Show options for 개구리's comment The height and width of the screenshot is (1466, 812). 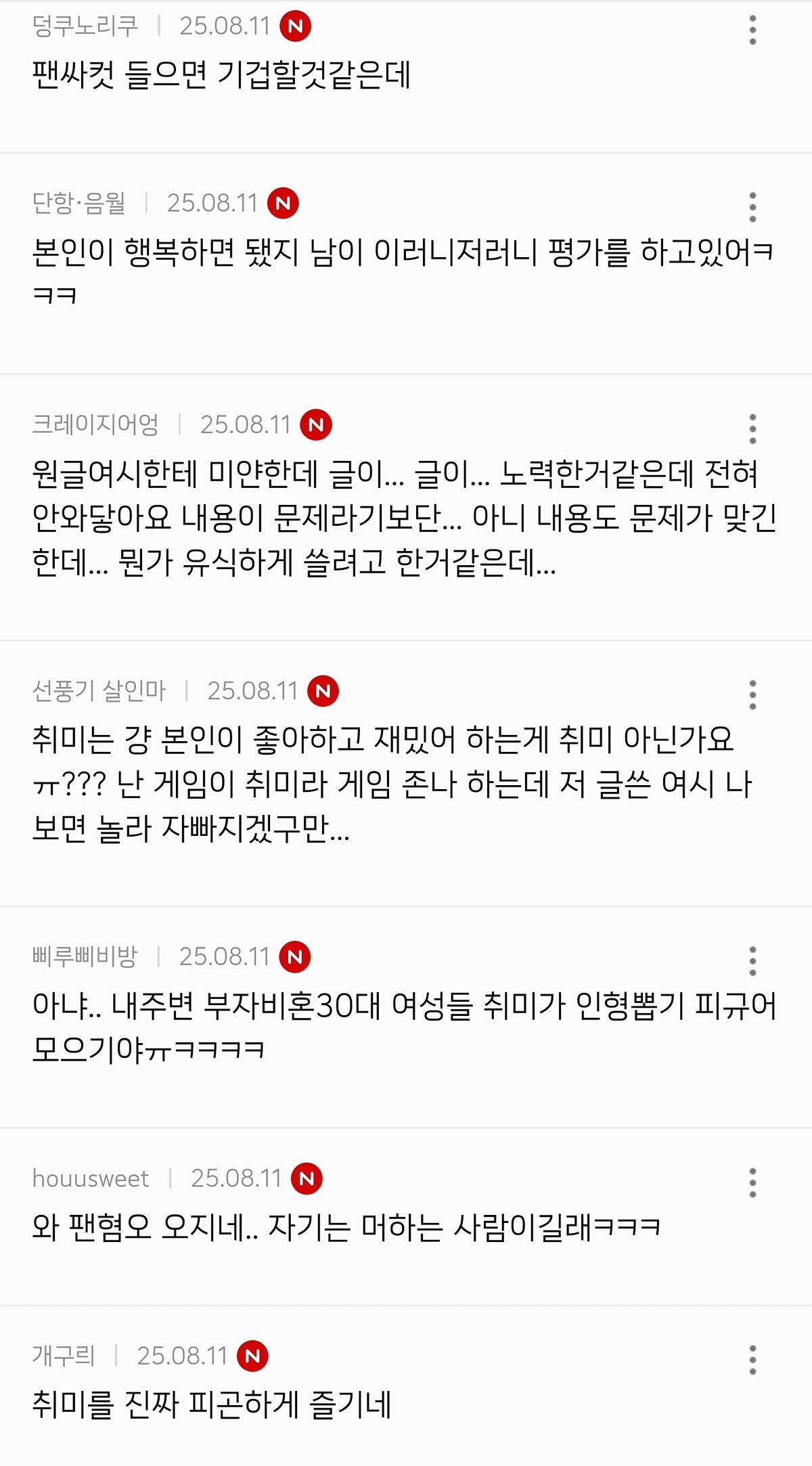click(752, 1360)
